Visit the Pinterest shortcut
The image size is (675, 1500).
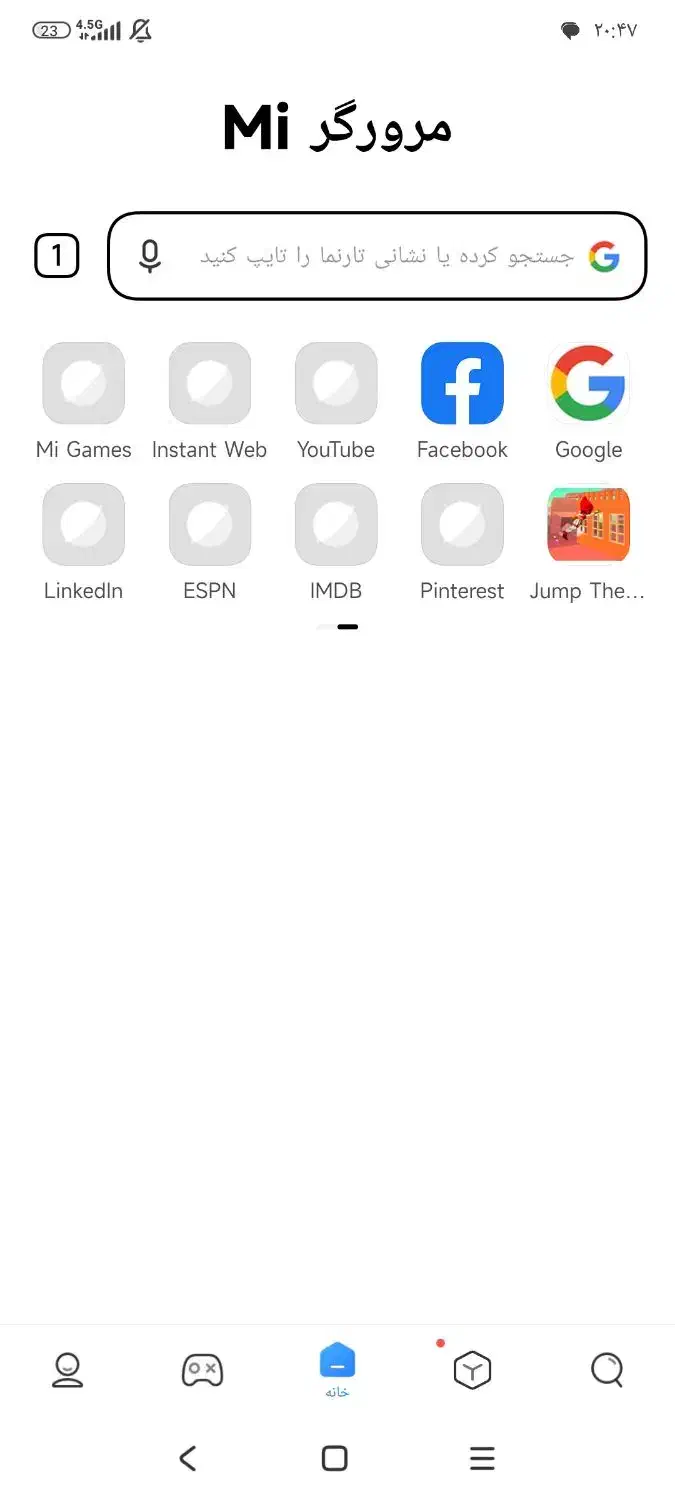pos(462,525)
